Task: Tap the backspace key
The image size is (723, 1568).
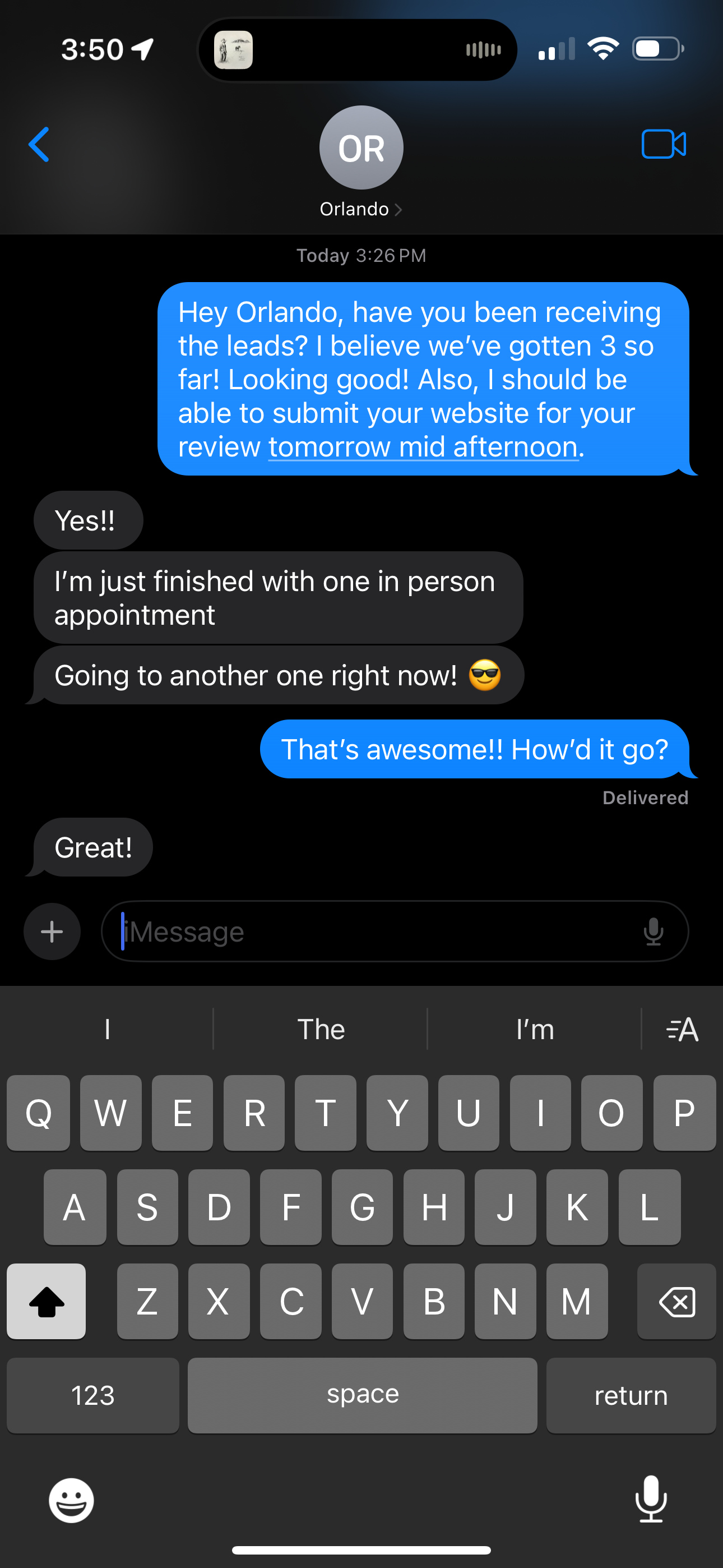Action: 676,1302
